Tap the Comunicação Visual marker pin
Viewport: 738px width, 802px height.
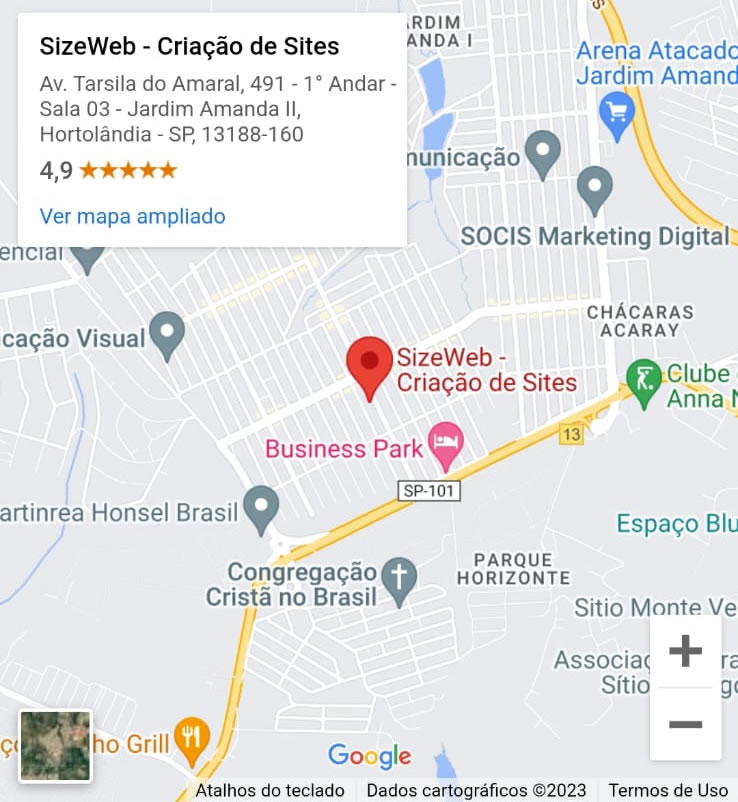pyautogui.click(x=167, y=334)
